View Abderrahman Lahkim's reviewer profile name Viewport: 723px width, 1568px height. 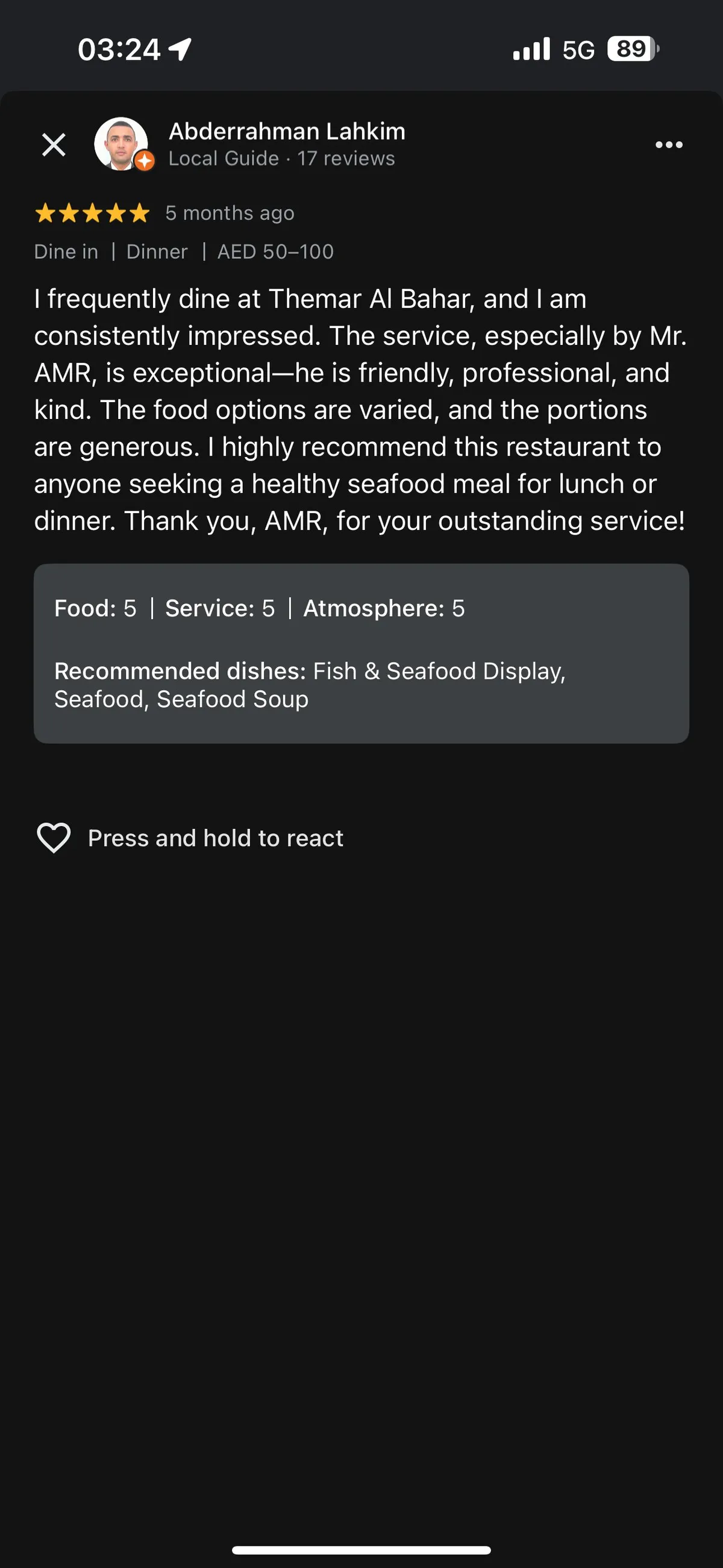pyautogui.click(x=287, y=131)
